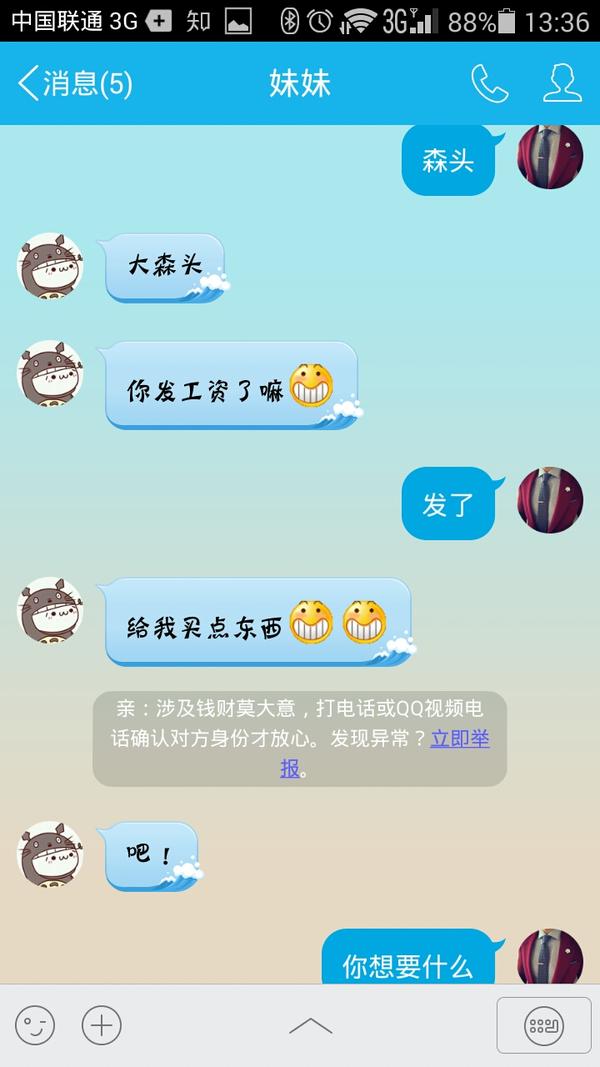The width and height of the screenshot is (600, 1067).
Task: Start a voice call with 妹妹
Action: [489, 84]
